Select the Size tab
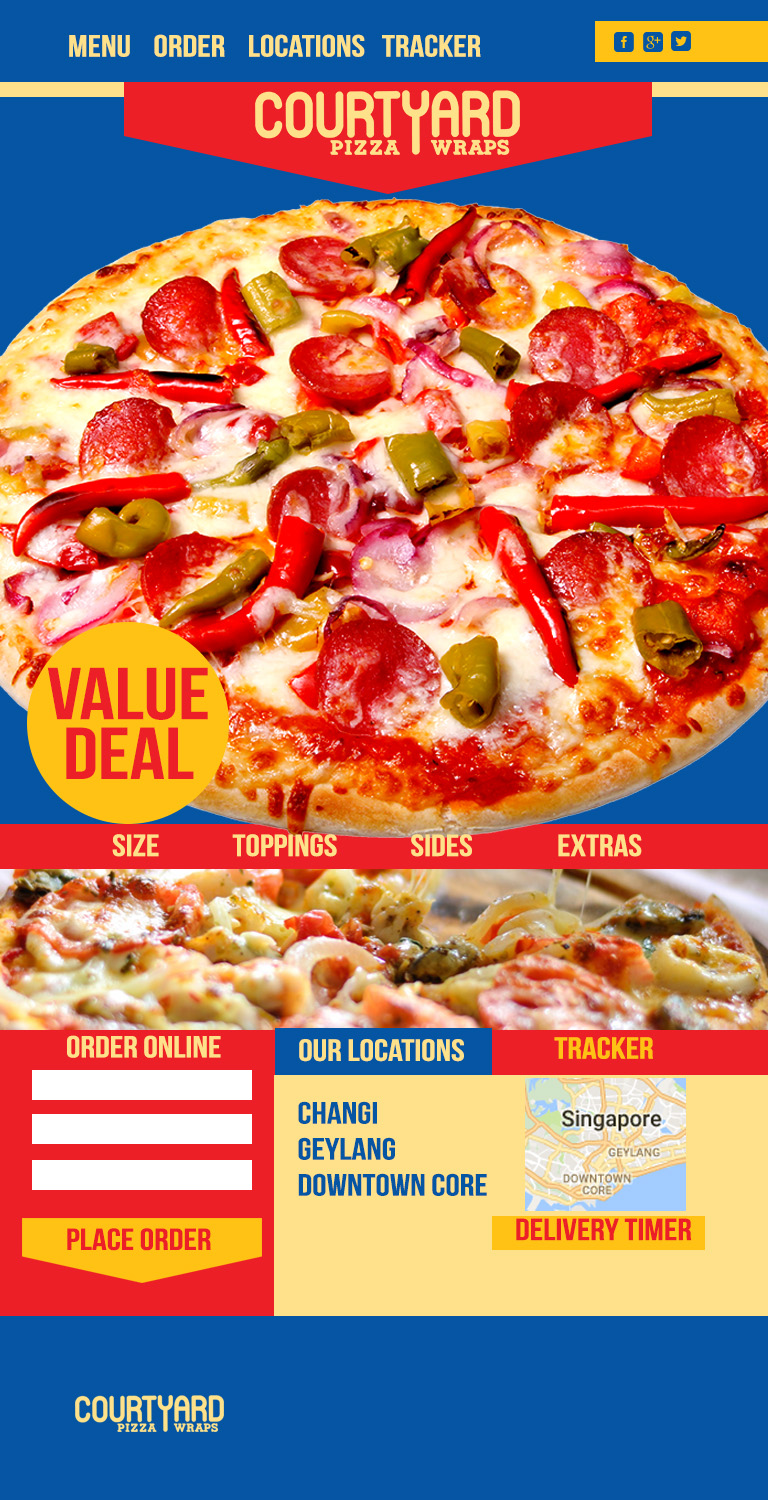 click(x=135, y=846)
